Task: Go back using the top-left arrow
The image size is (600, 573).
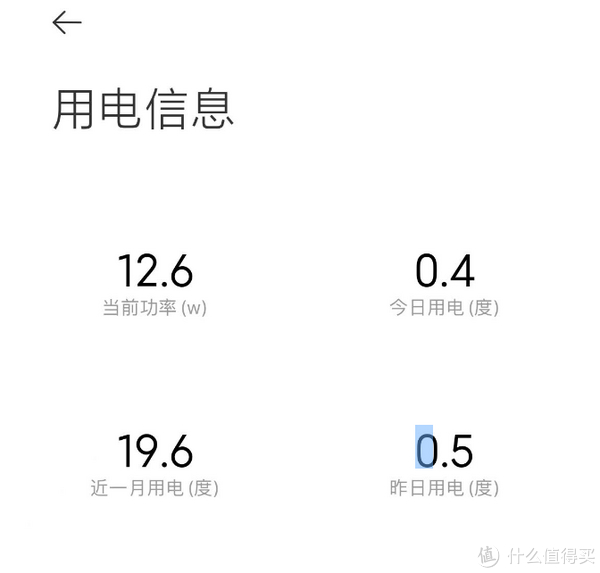Action: click(x=67, y=22)
